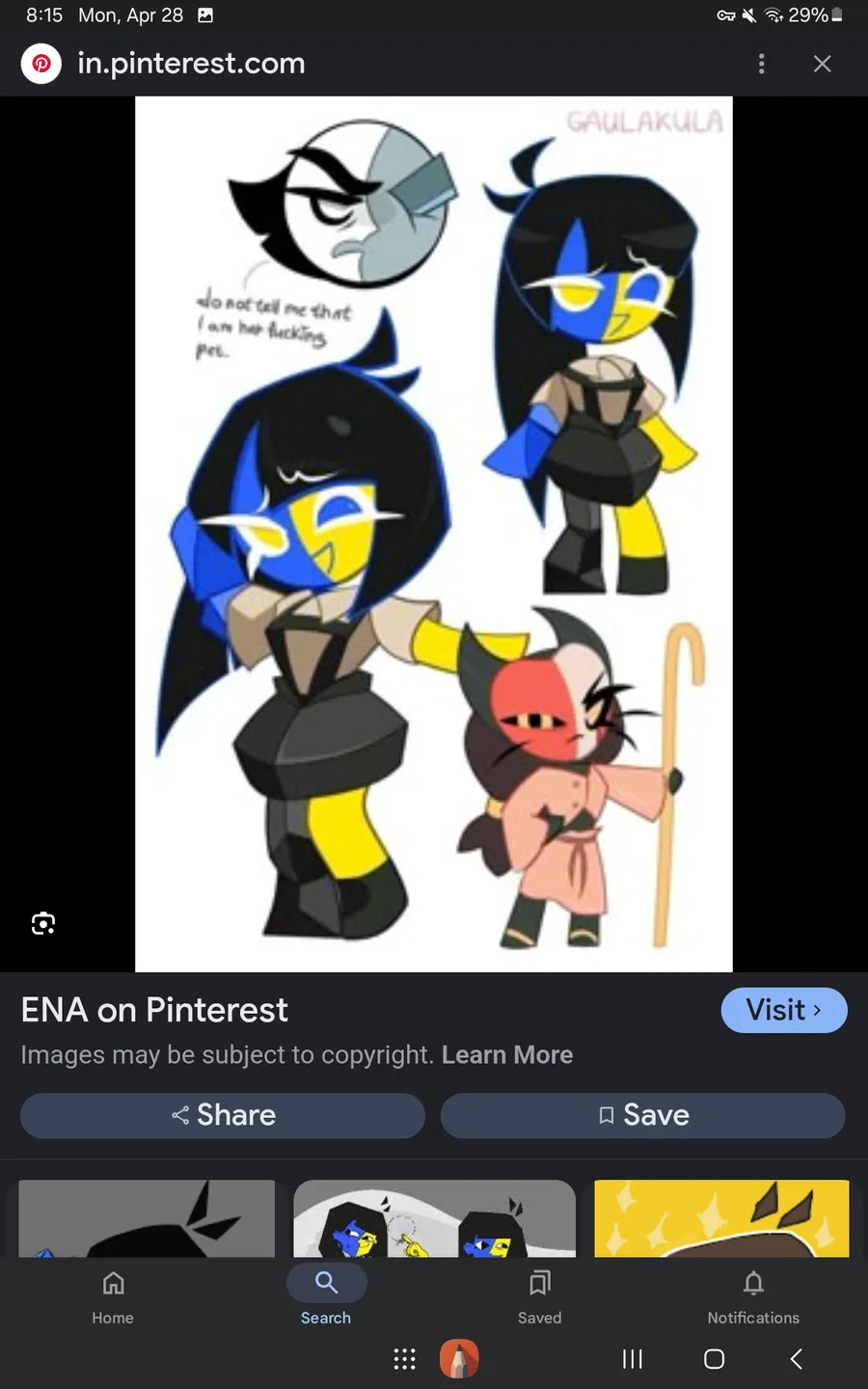Switch to the Search tab
Screen dimensions: 868x1389
pos(326,1296)
